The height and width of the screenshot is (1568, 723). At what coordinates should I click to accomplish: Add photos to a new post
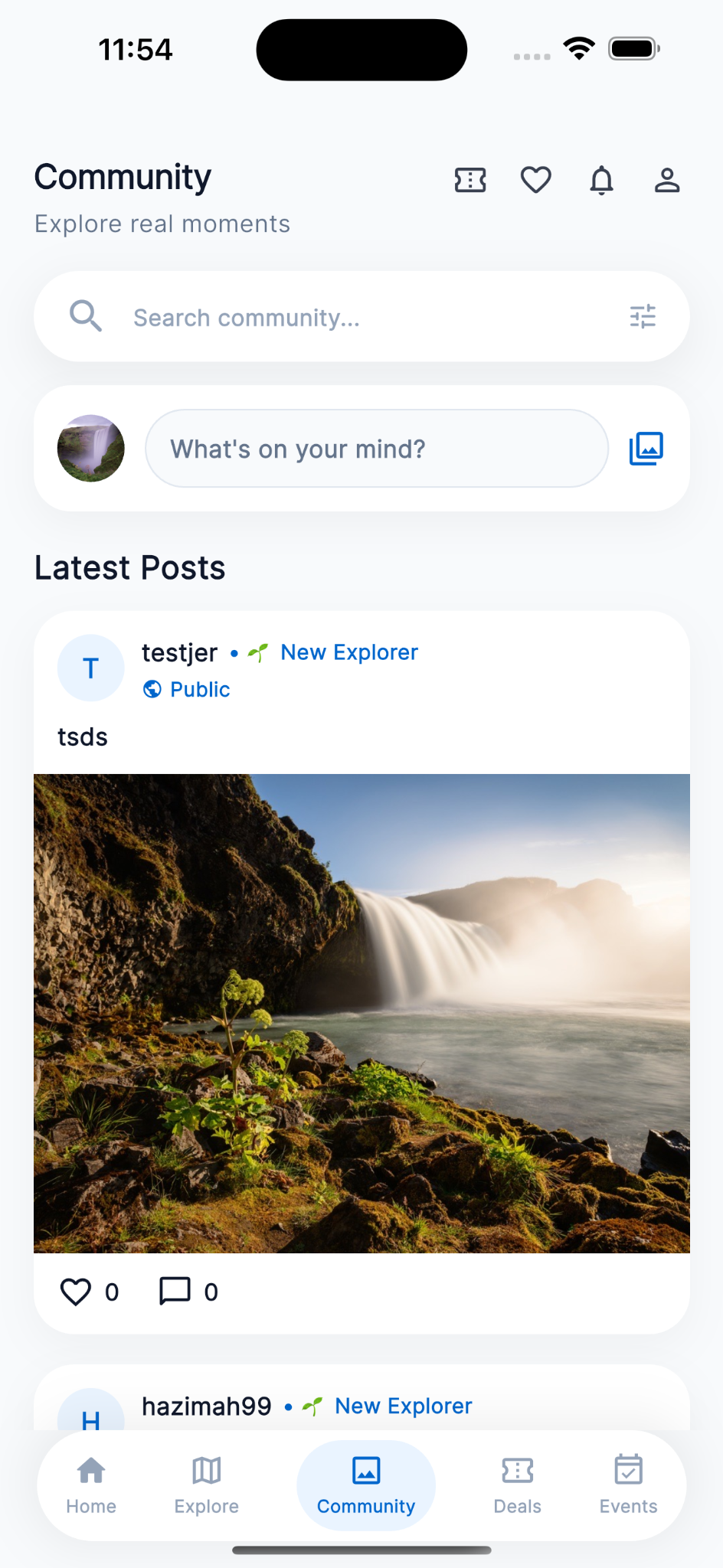[x=646, y=449]
